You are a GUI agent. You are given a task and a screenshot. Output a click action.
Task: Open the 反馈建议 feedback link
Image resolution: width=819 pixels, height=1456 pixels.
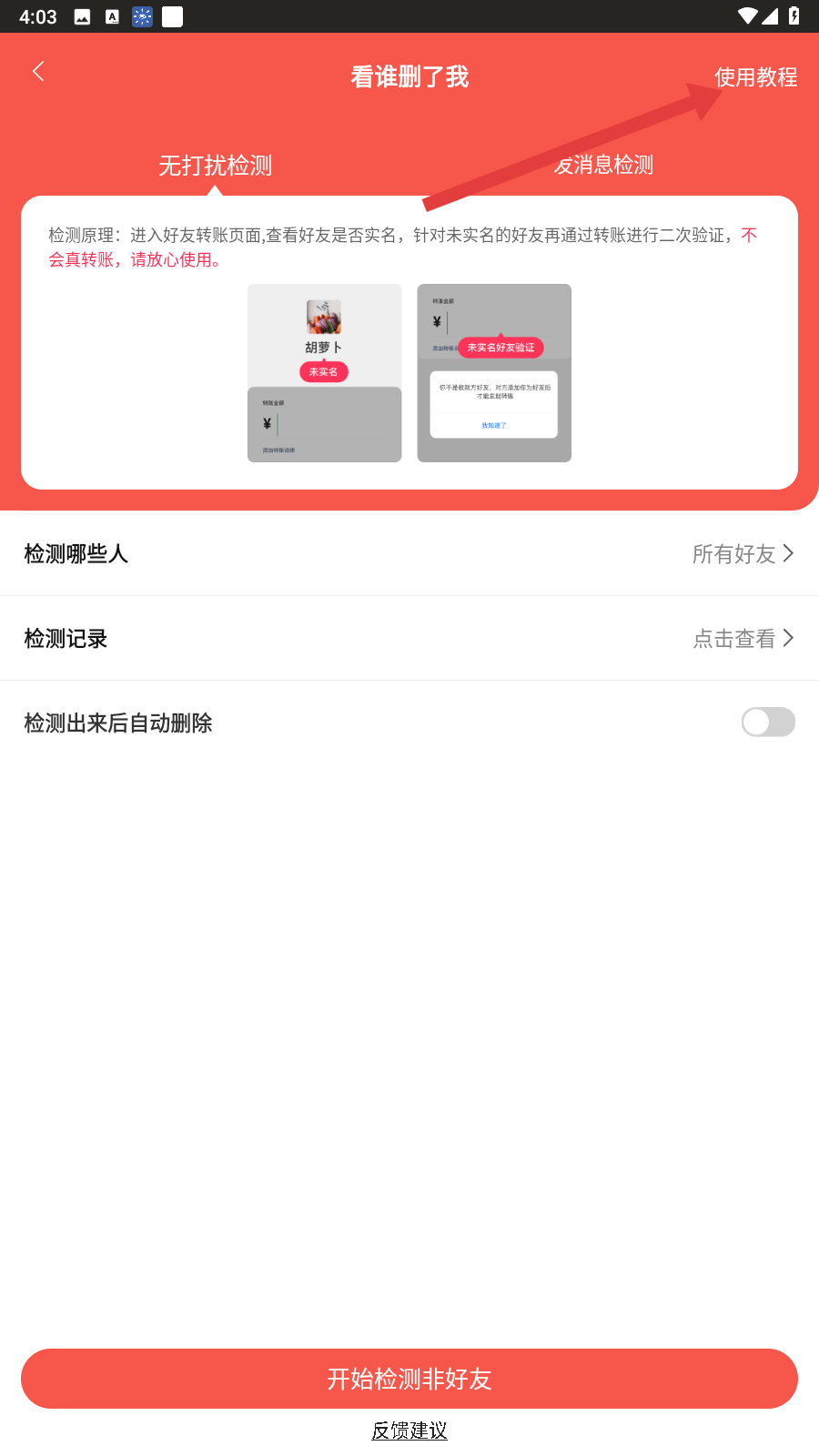coord(409,1431)
